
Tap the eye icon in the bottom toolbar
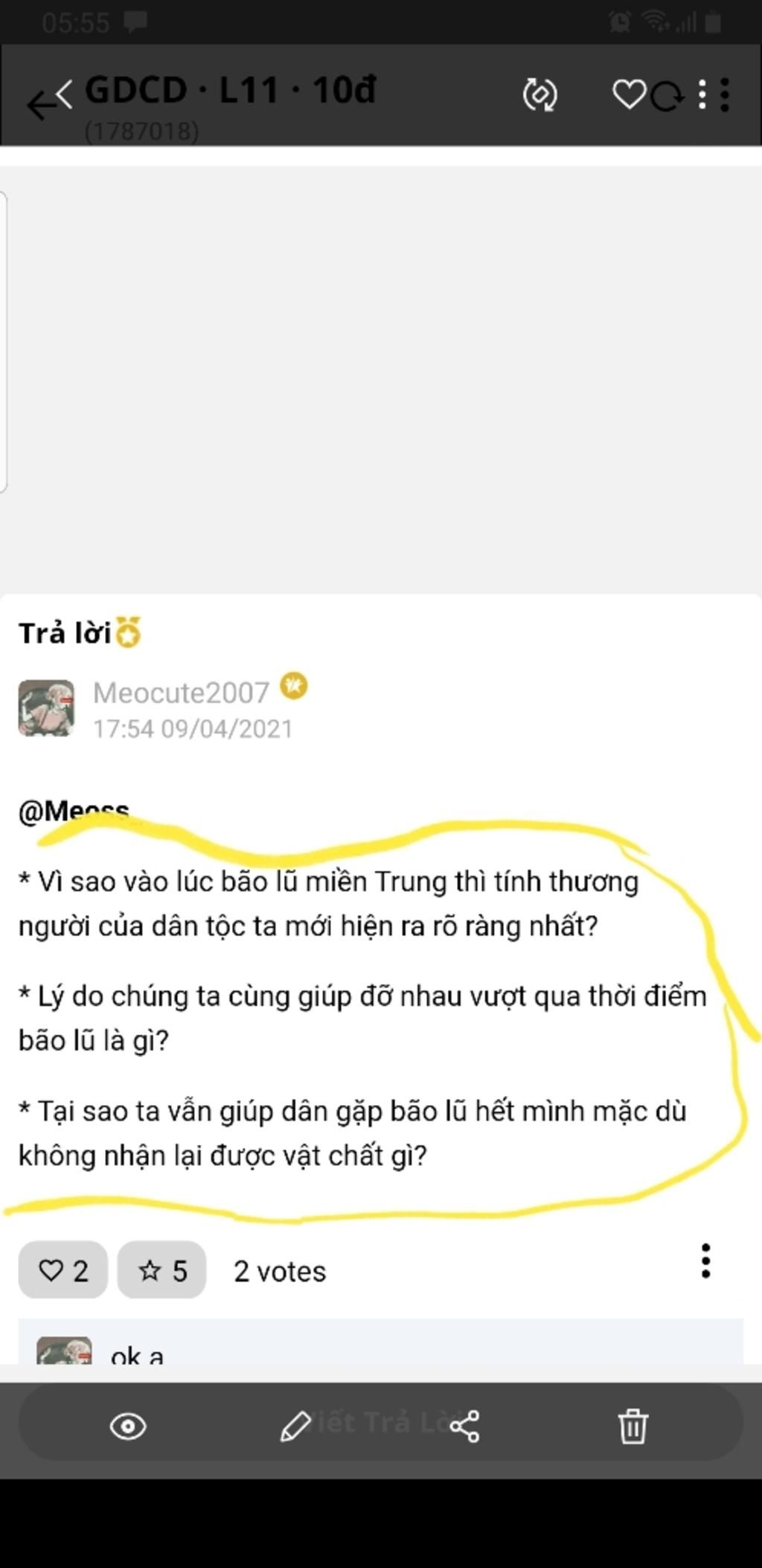(x=128, y=1426)
